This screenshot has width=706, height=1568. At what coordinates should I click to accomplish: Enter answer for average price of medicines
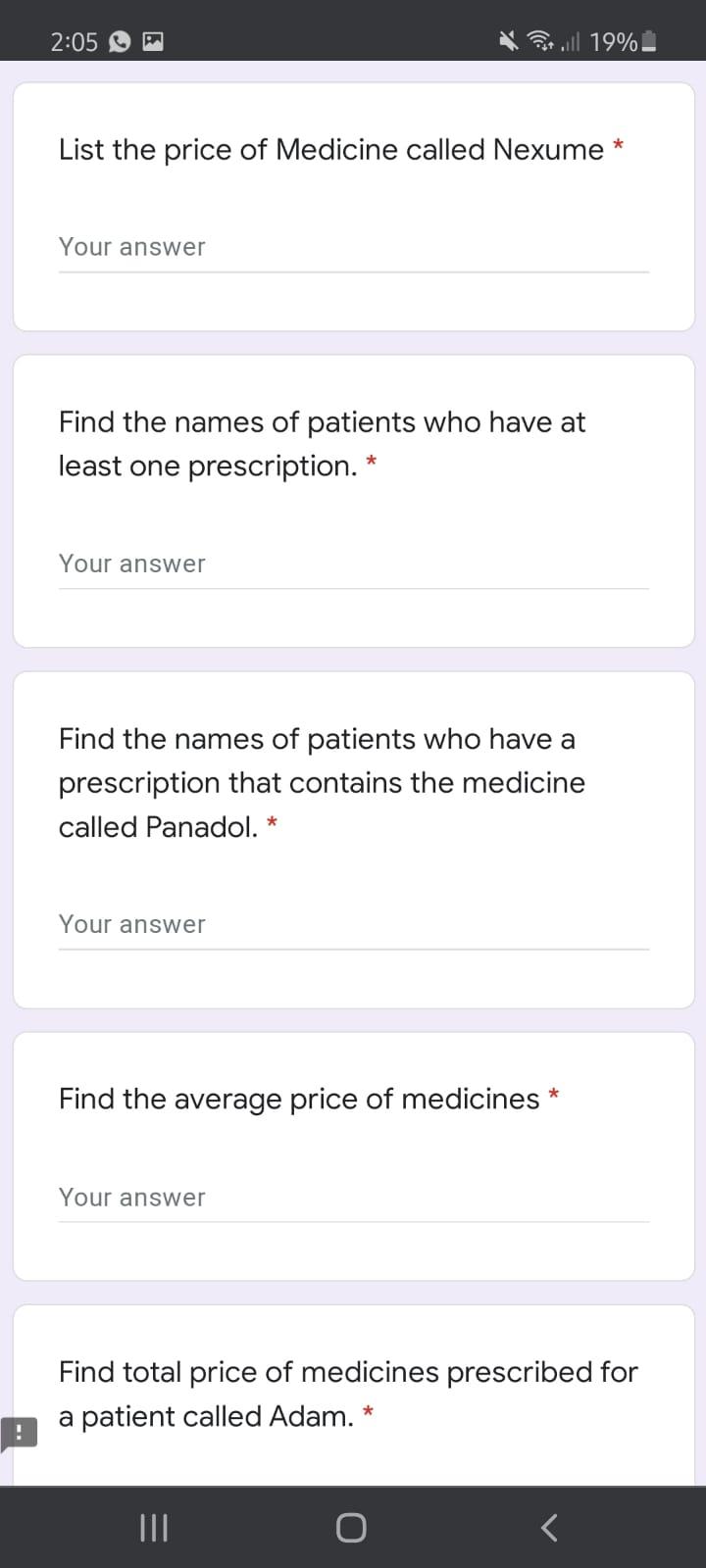[353, 1197]
